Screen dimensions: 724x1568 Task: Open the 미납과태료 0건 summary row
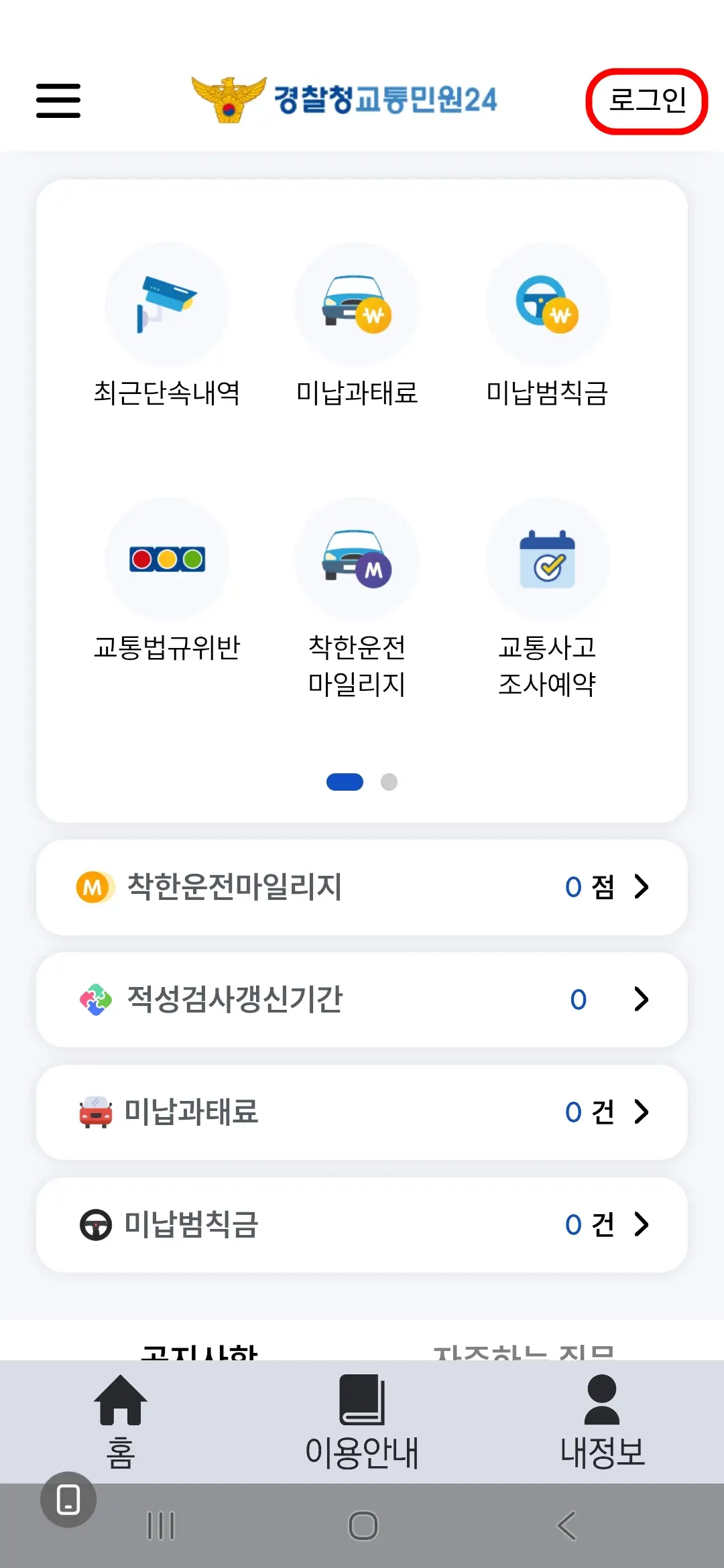(x=362, y=1112)
